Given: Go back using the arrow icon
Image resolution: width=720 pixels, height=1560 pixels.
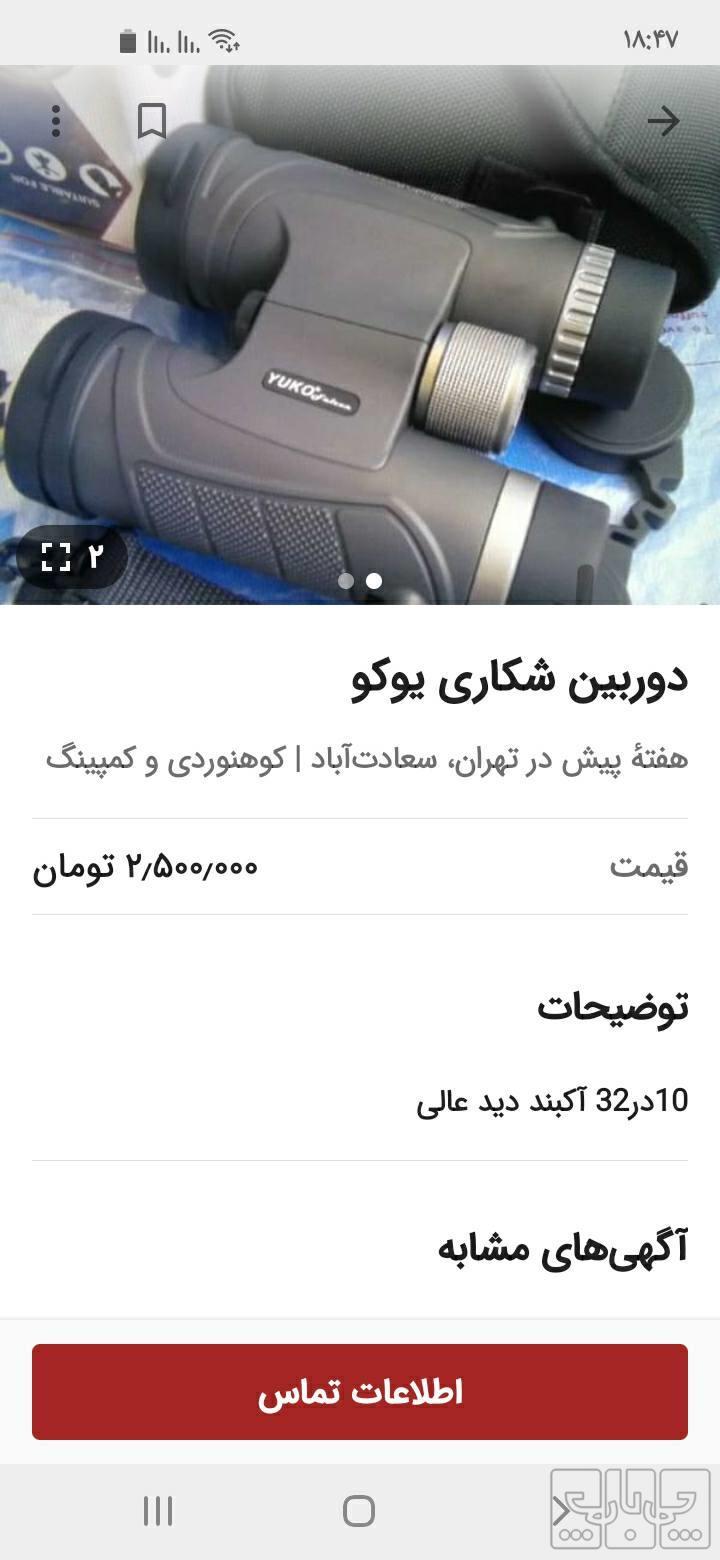Looking at the screenshot, I should click(662, 122).
